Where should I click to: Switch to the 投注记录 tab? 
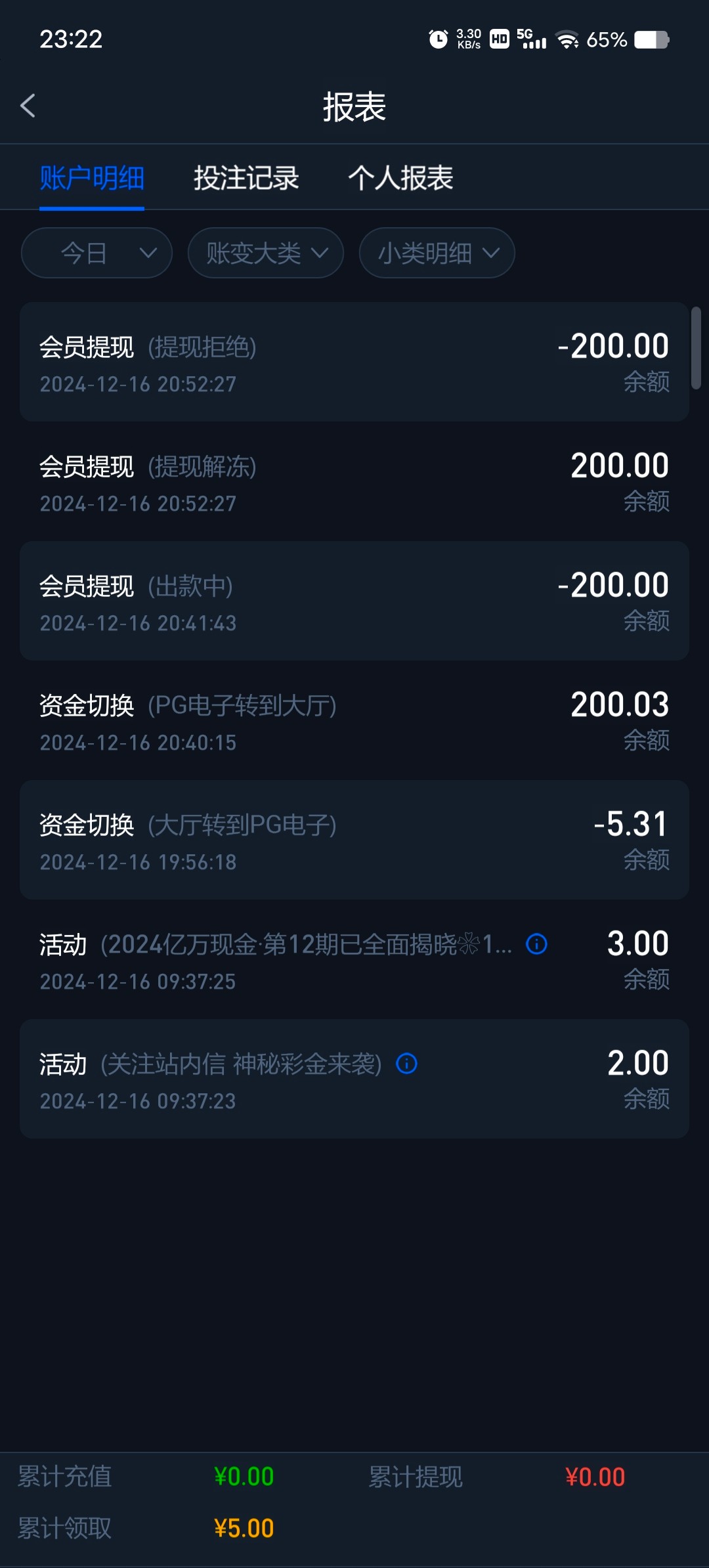pos(246,178)
